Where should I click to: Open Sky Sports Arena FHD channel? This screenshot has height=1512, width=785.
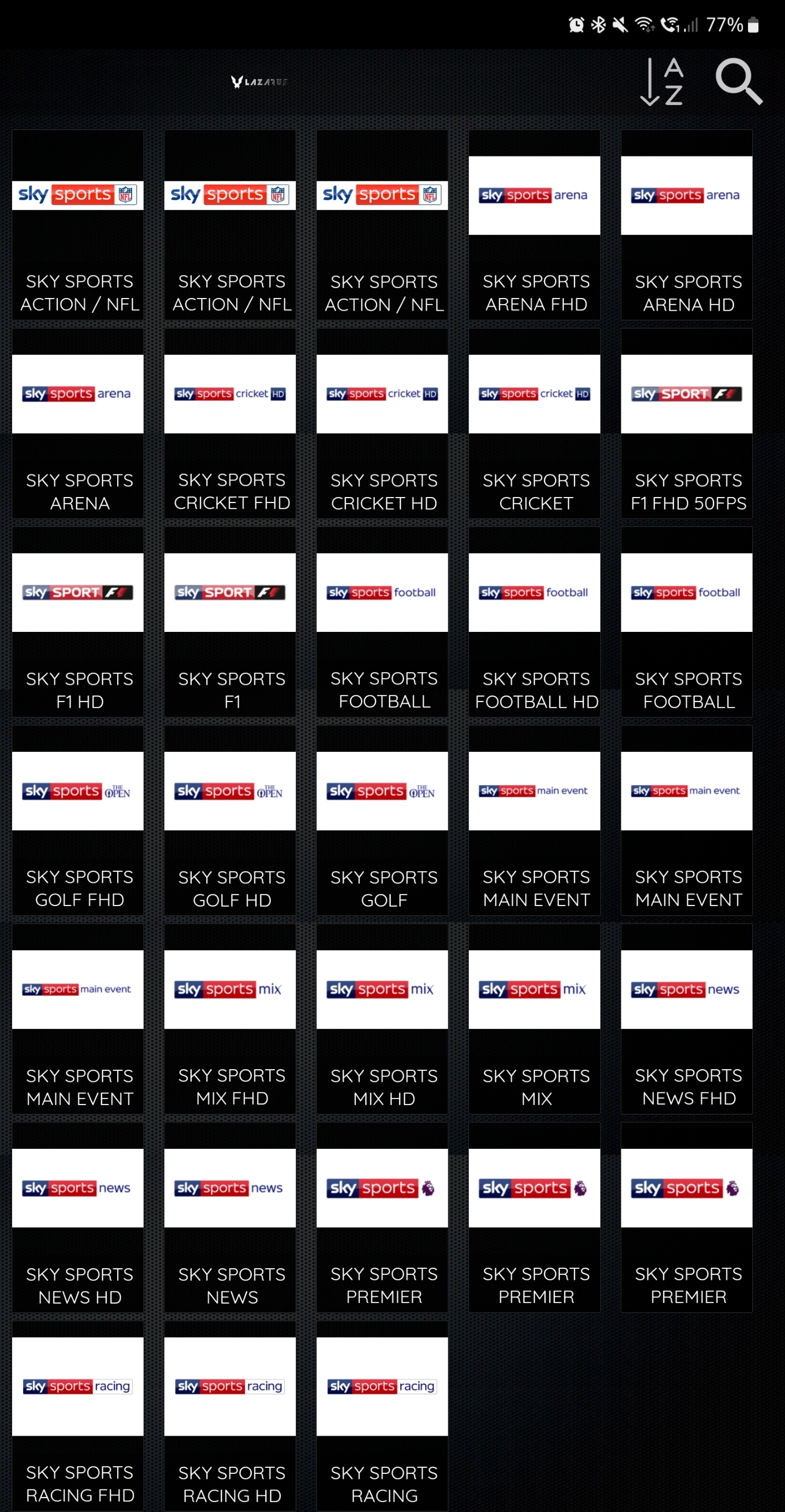pyautogui.click(x=533, y=224)
